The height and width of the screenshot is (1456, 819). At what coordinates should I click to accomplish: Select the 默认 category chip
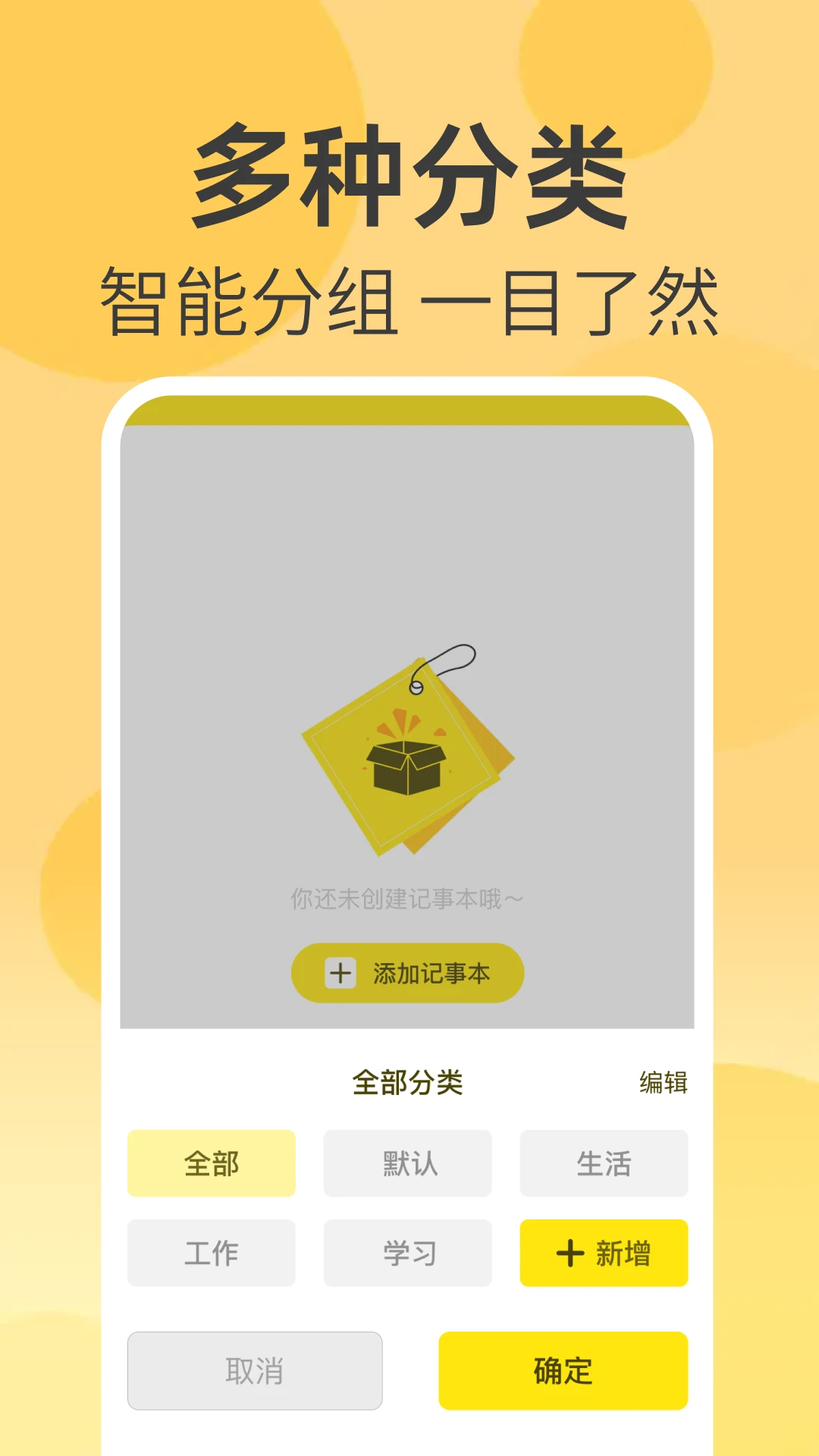point(407,1163)
